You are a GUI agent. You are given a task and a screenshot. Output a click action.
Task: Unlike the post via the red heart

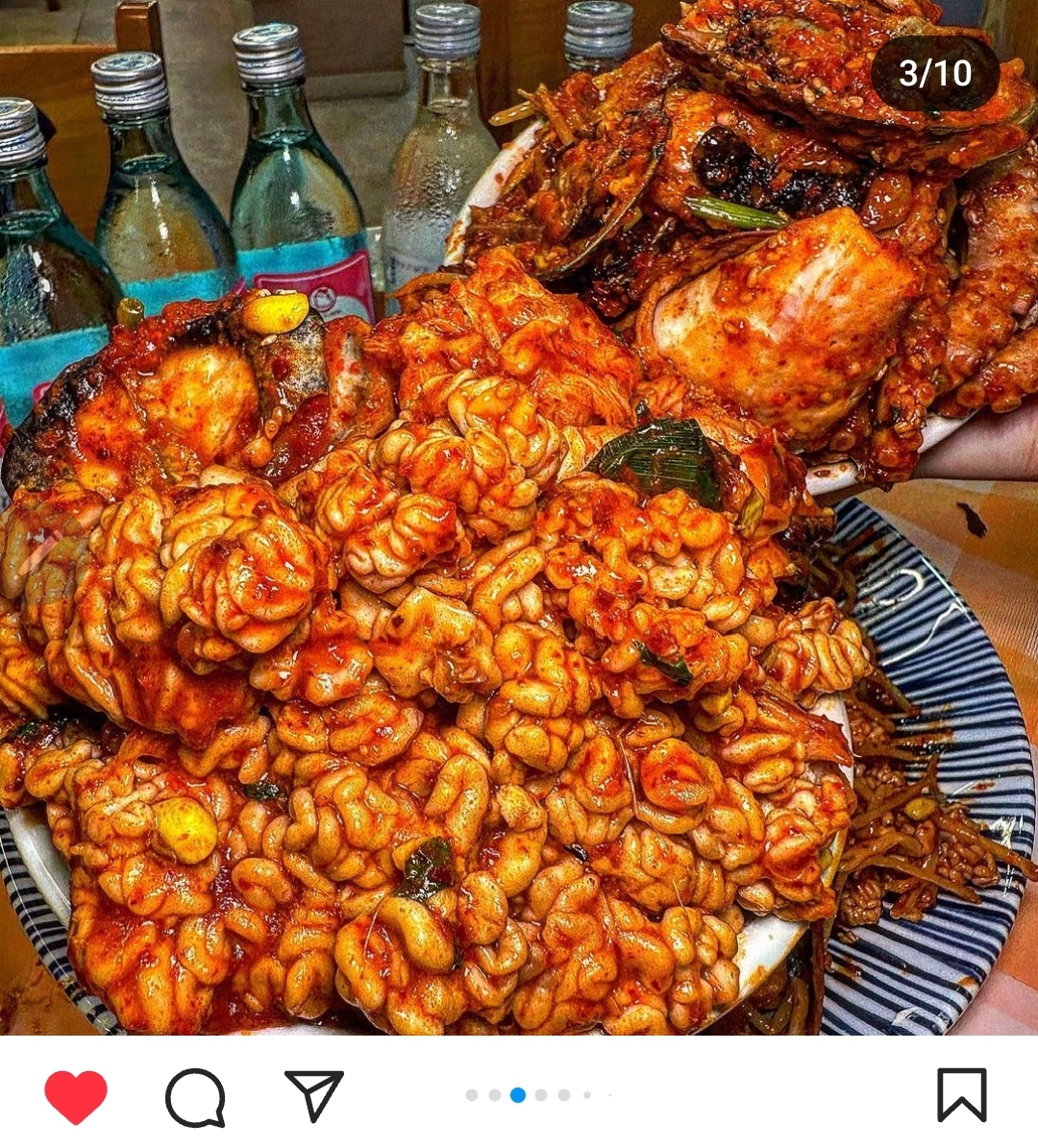76,1095
